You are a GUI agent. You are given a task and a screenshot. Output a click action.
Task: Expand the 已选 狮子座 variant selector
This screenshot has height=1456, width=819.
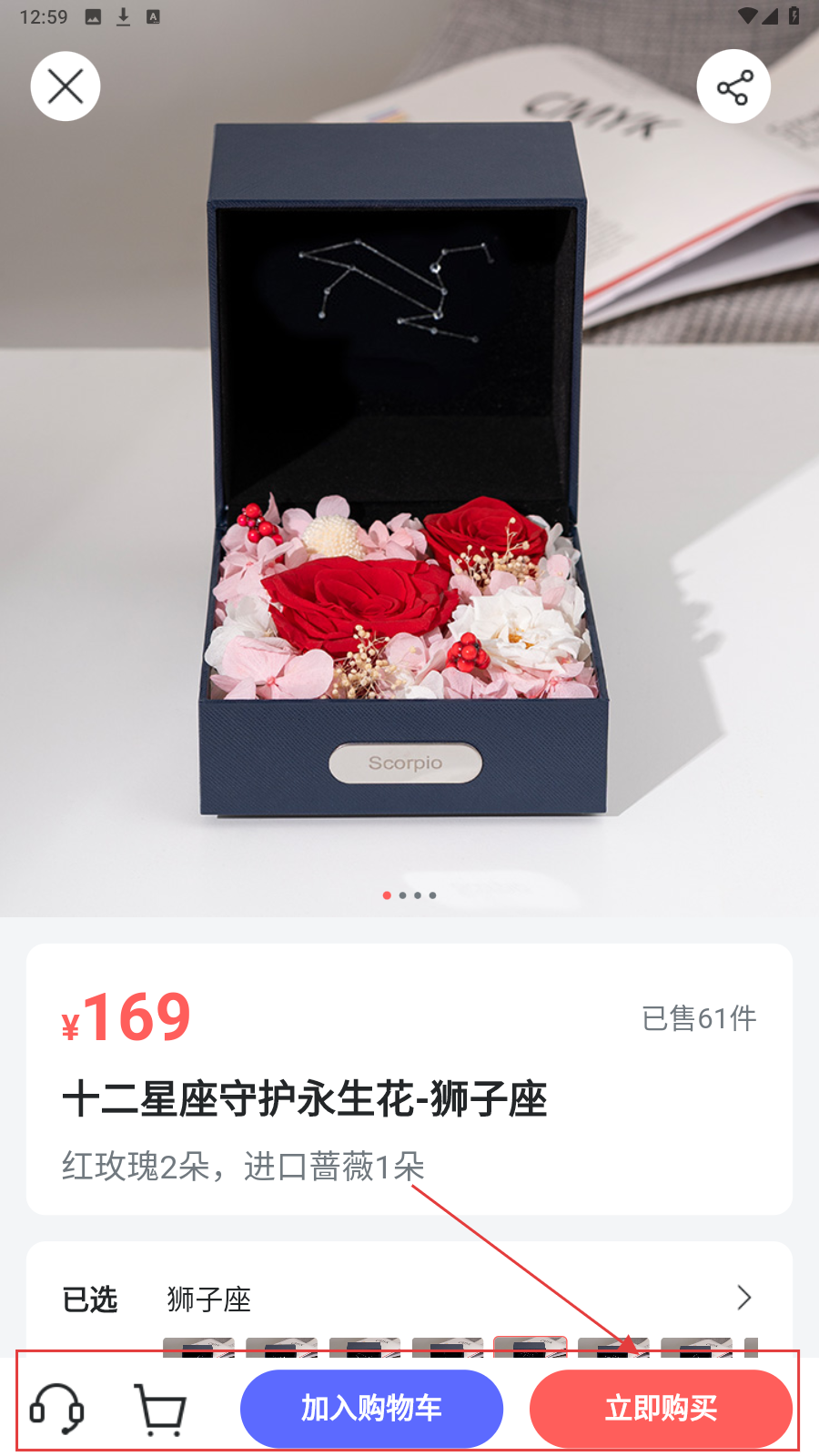743,1298
